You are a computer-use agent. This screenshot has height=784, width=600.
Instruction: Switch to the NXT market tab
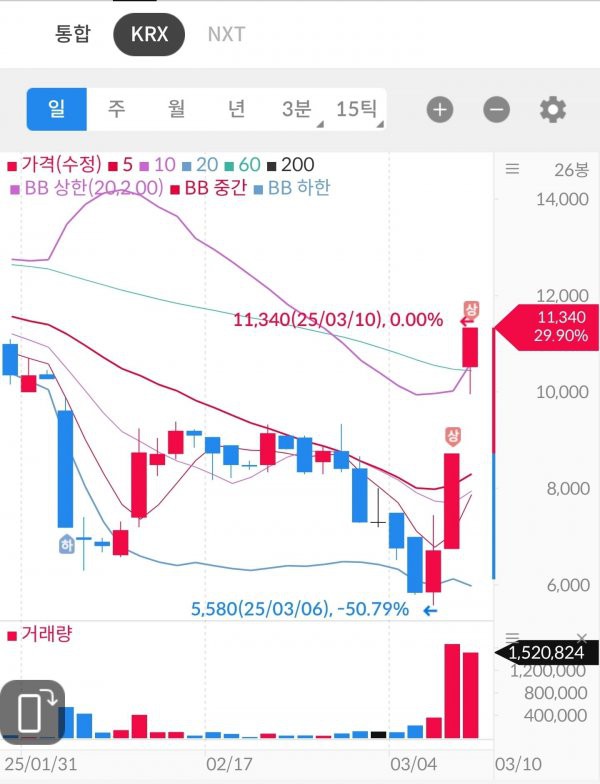(x=226, y=35)
